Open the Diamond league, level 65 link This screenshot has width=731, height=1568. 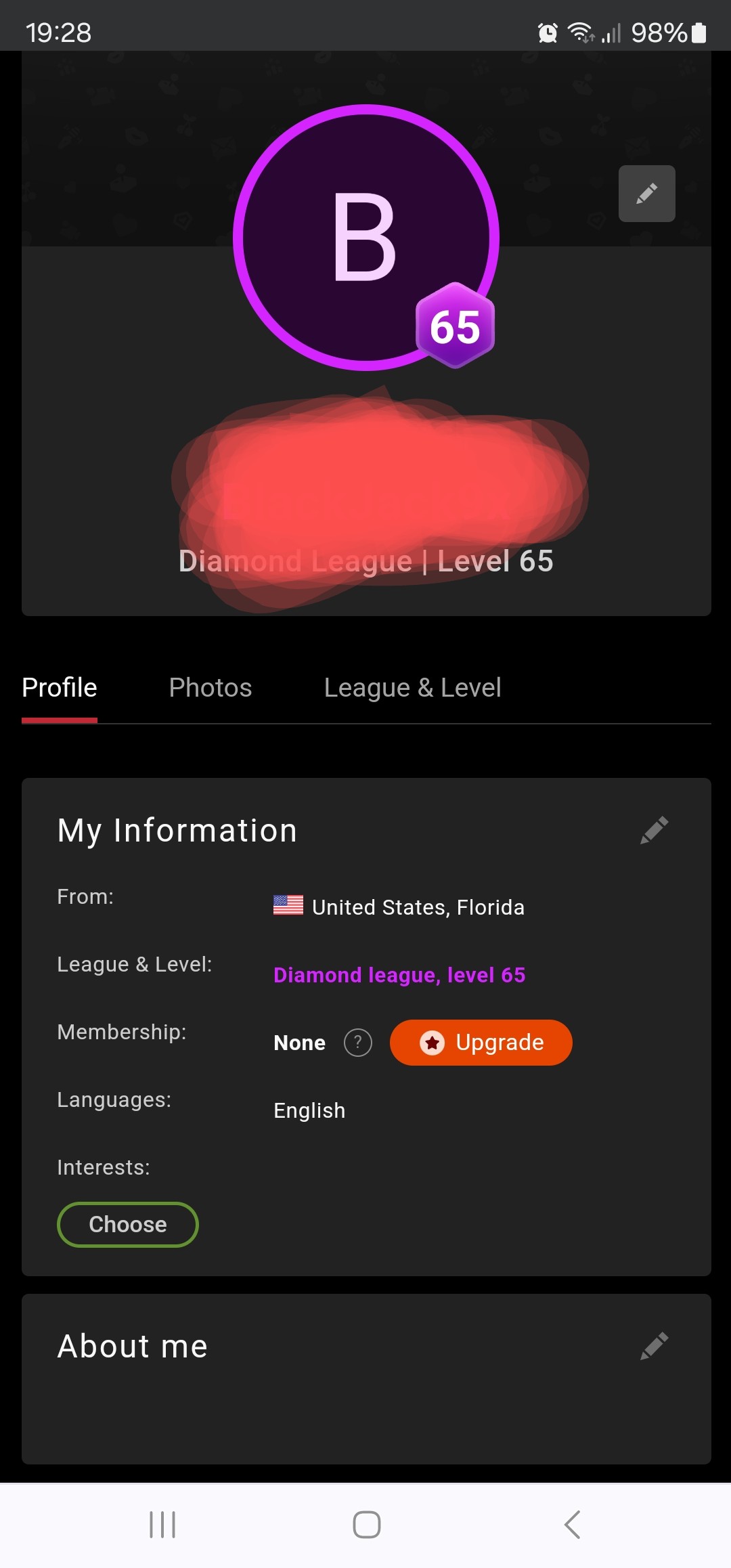(399, 975)
